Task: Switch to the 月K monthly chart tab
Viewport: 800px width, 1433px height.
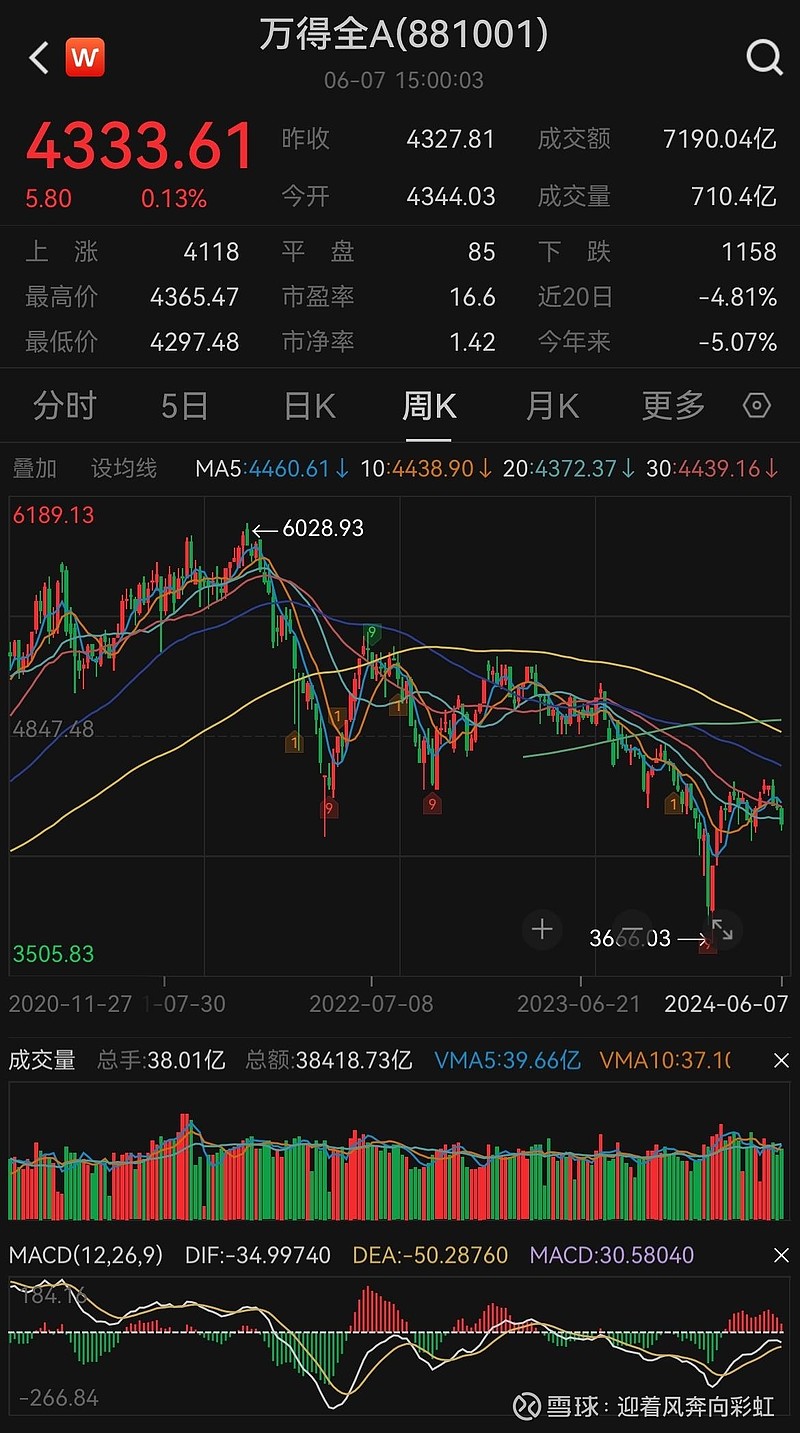Action: pos(550,406)
